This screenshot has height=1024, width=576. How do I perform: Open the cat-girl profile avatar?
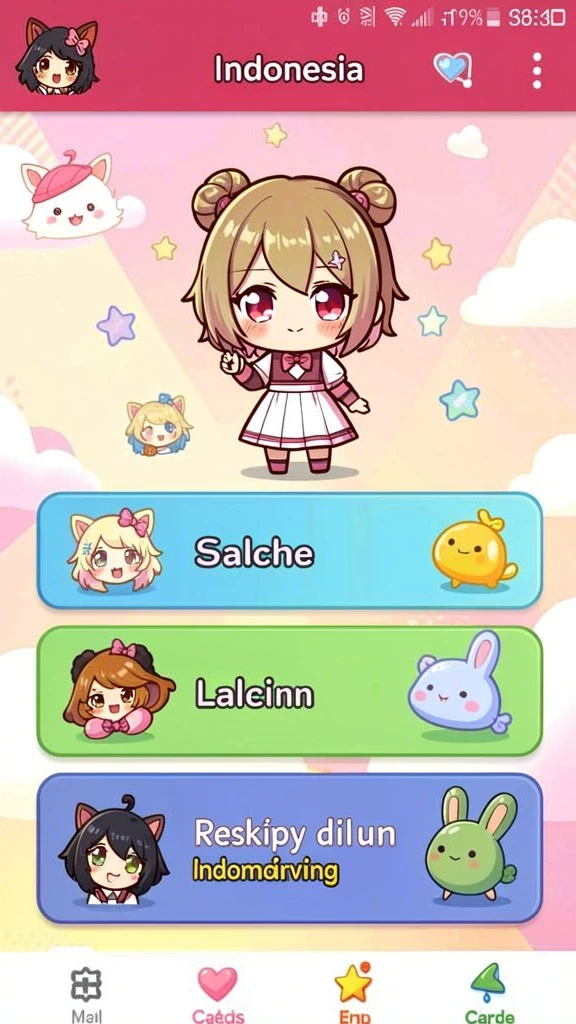click(56, 57)
